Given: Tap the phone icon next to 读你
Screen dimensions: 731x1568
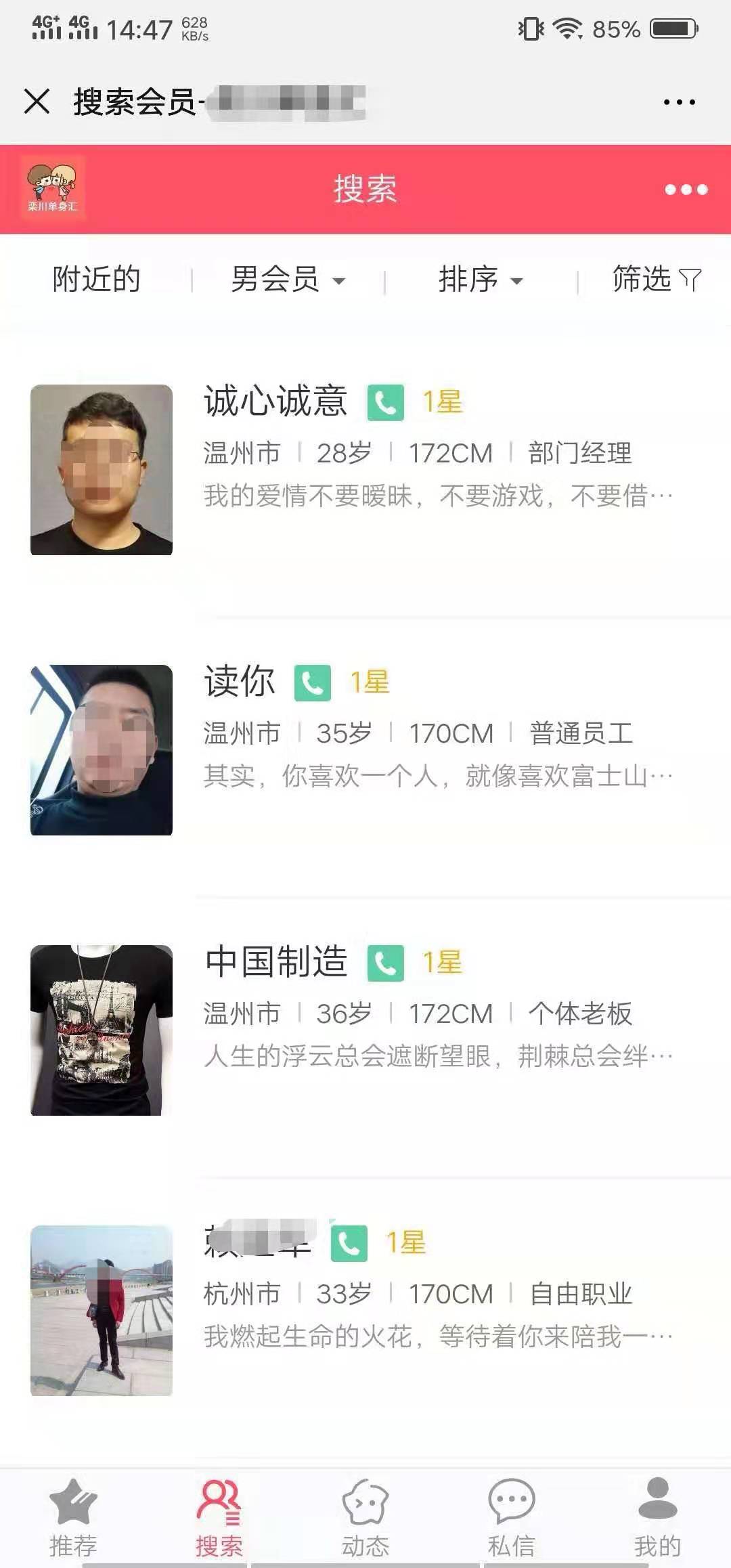Looking at the screenshot, I should [x=313, y=683].
